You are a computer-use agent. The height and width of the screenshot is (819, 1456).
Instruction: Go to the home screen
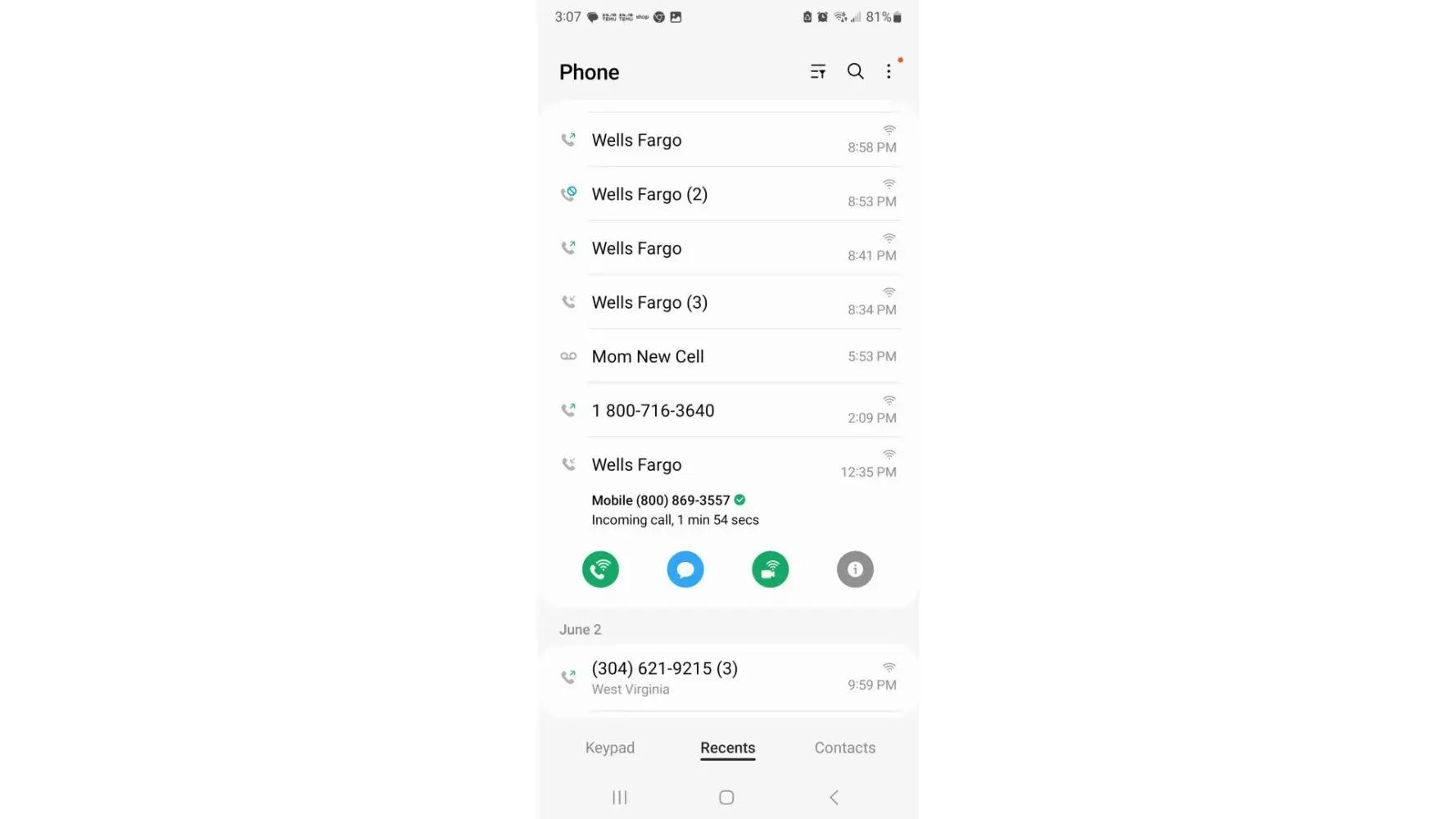(x=726, y=798)
